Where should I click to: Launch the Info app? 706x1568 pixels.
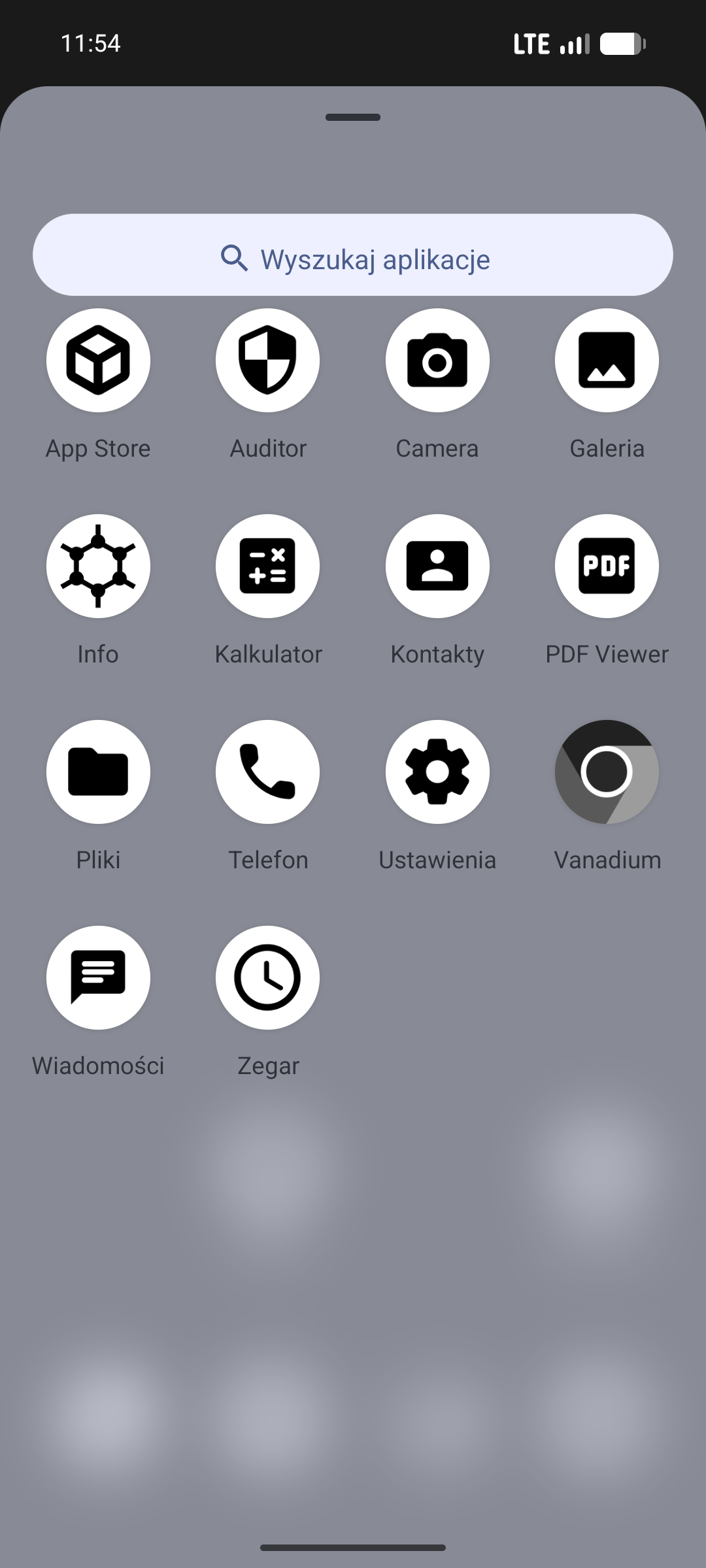(x=98, y=566)
